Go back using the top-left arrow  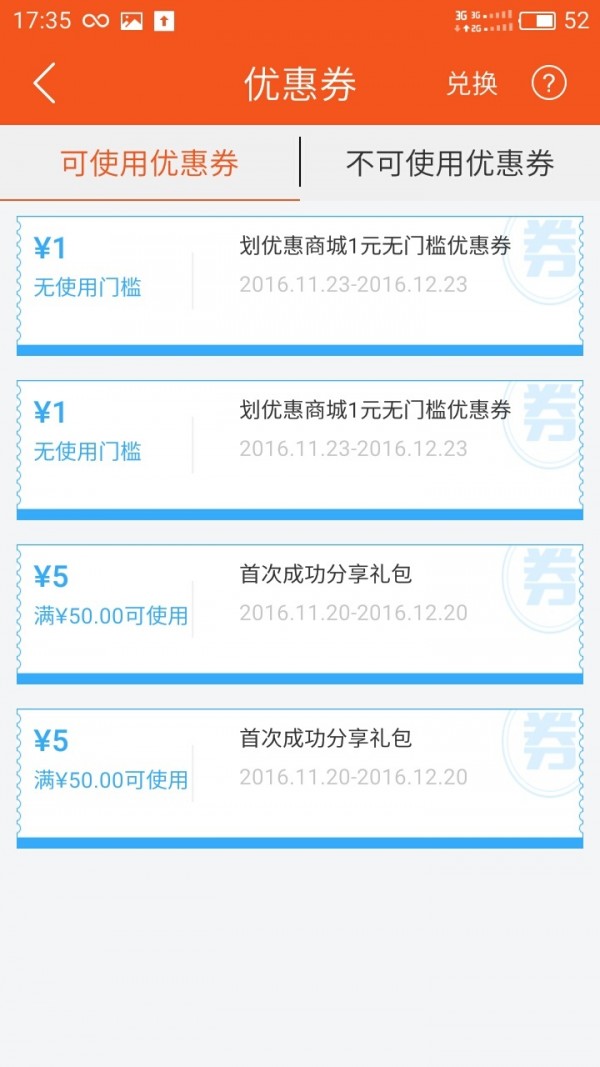click(44, 83)
